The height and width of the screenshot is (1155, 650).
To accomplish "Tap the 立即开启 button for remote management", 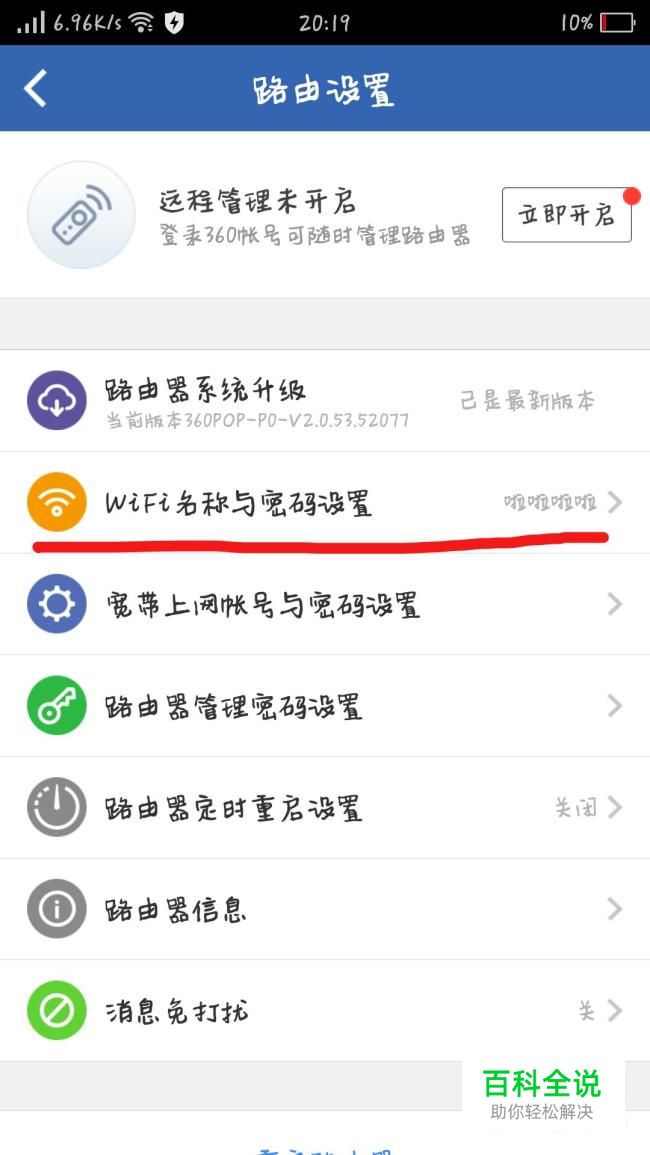I will click(566, 215).
